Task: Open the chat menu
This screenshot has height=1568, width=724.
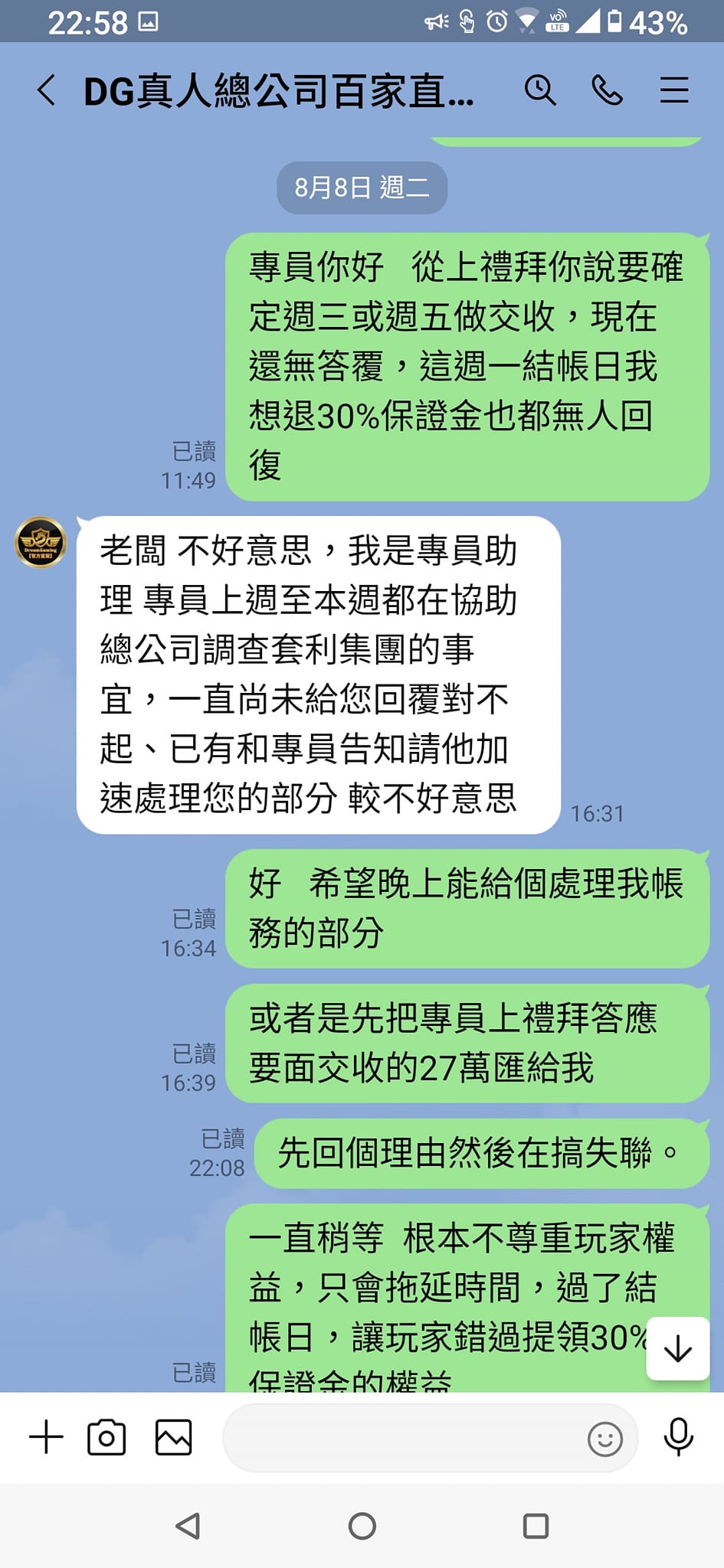Action: coord(674,90)
